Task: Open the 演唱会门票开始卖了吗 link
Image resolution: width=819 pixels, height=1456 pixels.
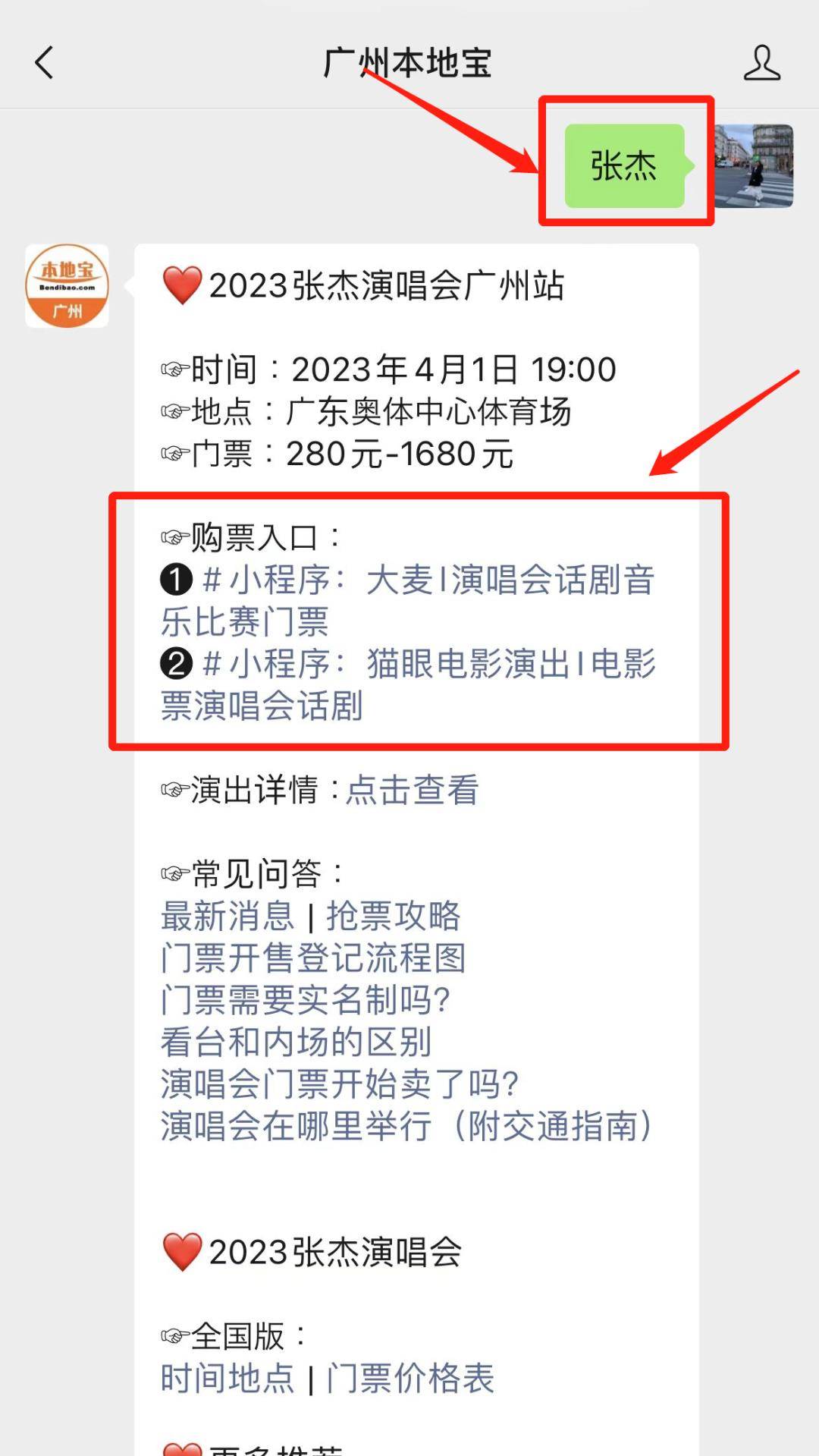Action: tap(339, 1084)
